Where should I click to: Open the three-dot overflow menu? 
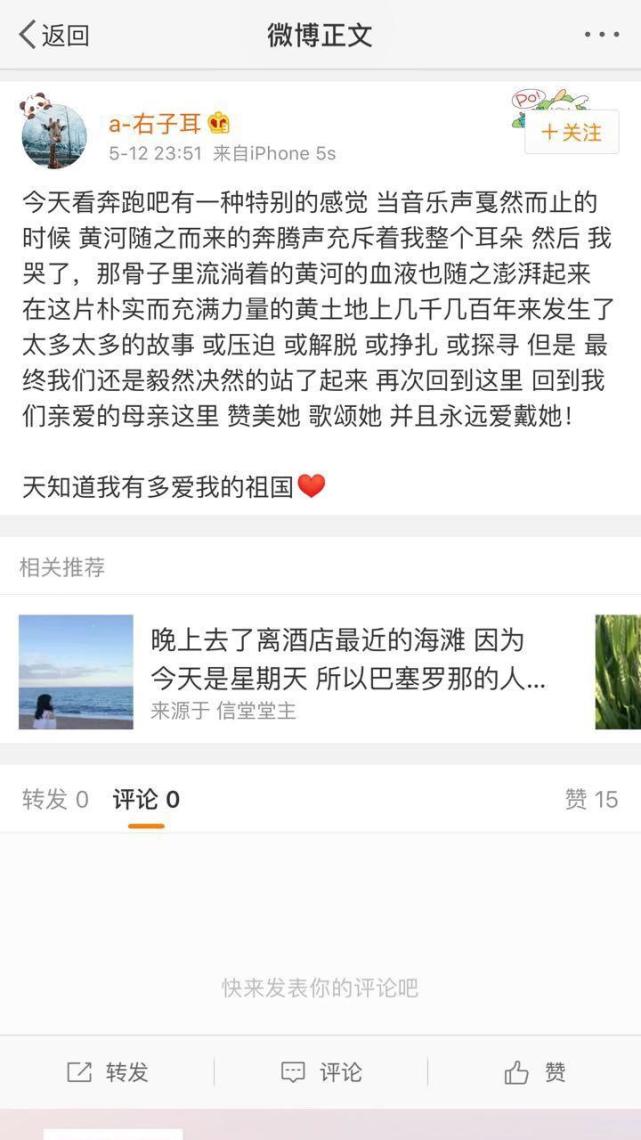pyautogui.click(x=602, y=35)
